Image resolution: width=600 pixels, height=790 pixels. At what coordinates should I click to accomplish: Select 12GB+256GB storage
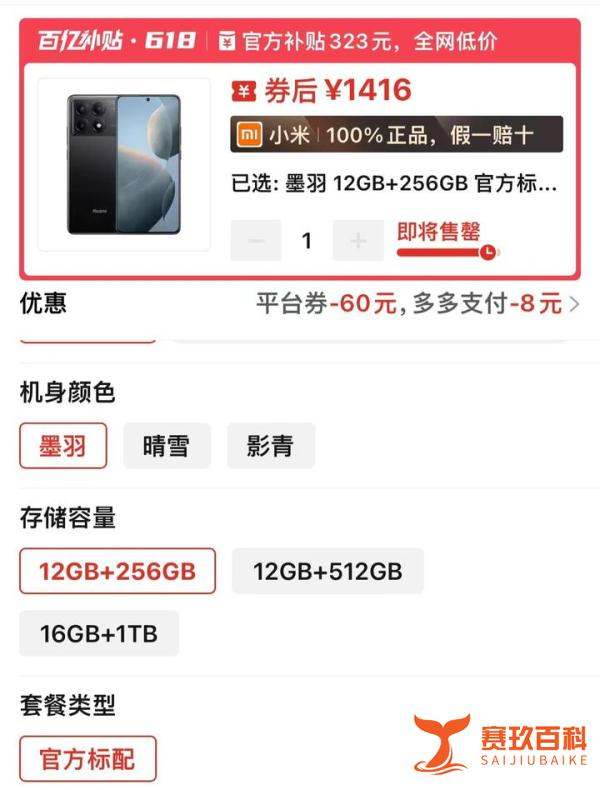(x=117, y=571)
